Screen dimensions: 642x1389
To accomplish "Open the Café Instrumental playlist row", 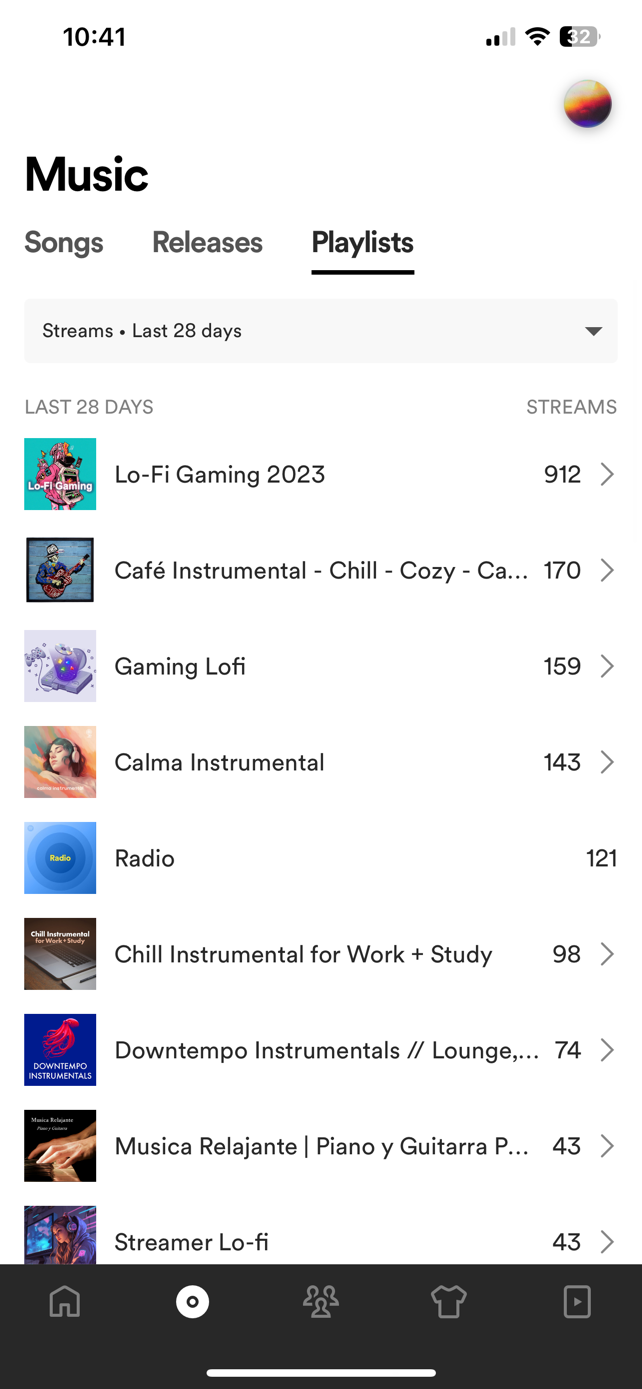I will (x=320, y=570).
